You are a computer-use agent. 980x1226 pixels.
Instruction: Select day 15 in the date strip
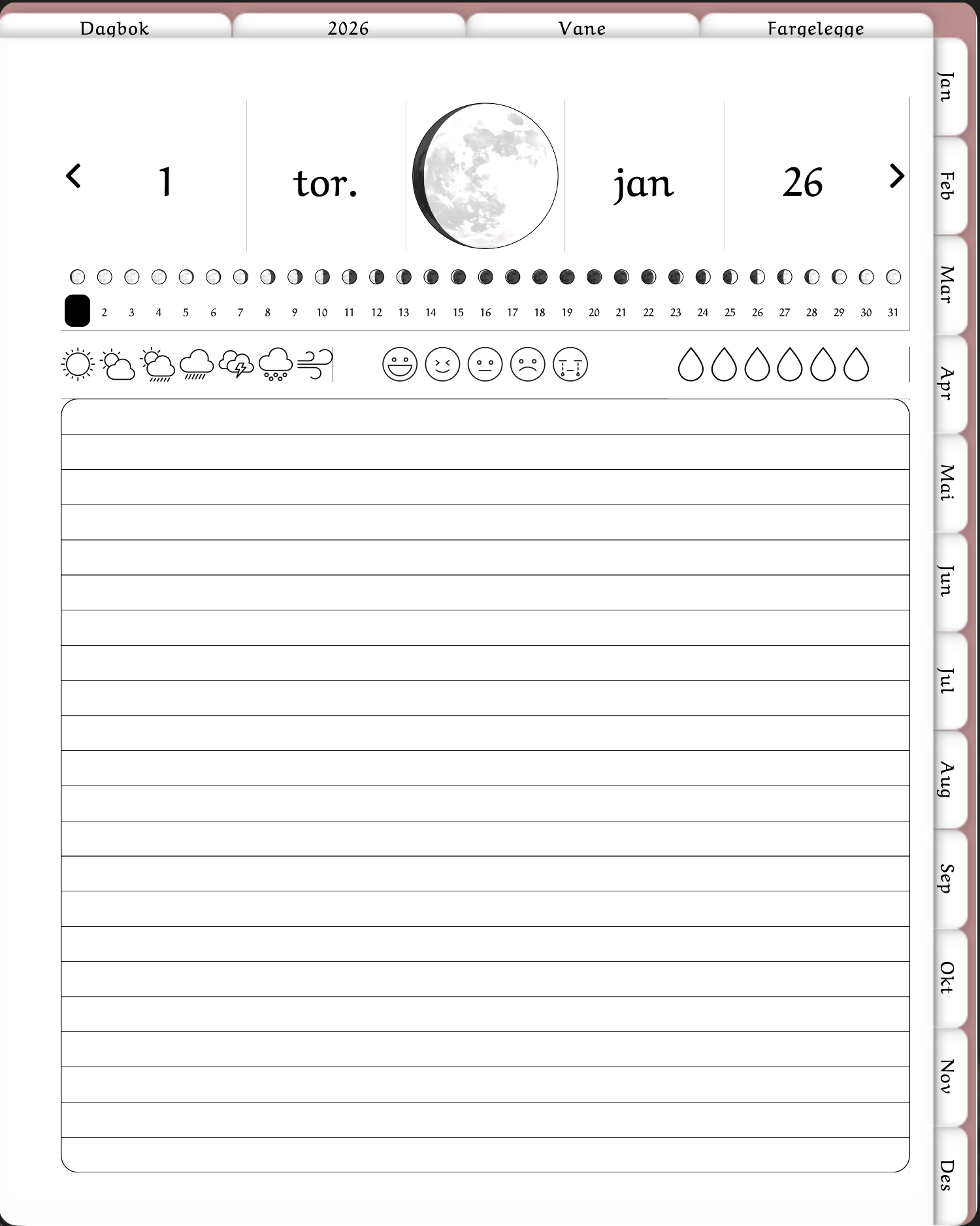tap(458, 312)
